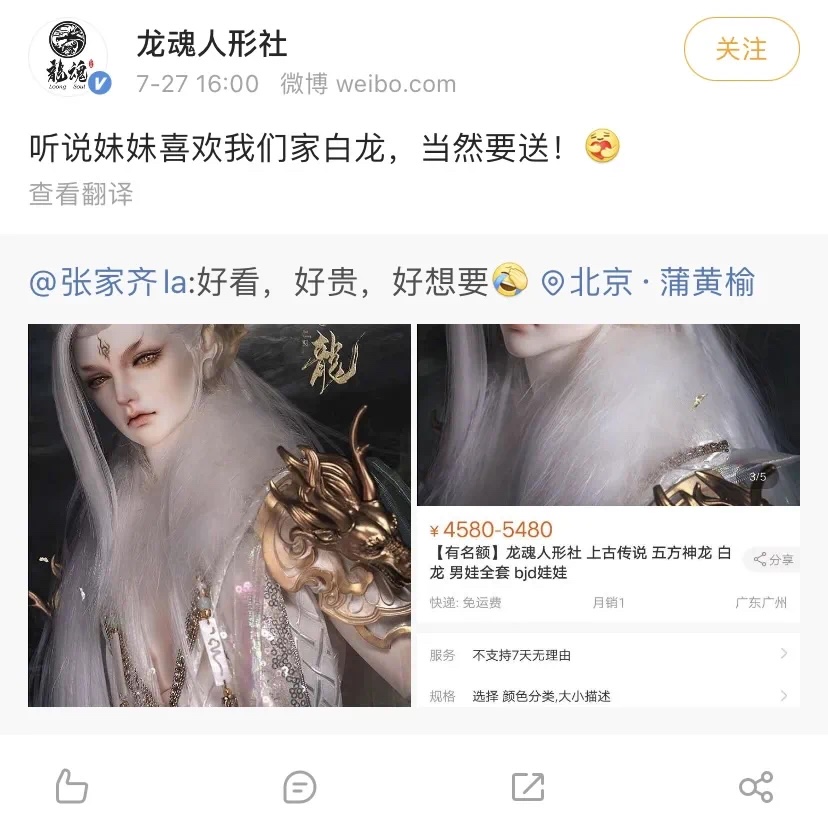828x827 pixels.
Task: Share this post via share icon
Action: coord(755,786)
